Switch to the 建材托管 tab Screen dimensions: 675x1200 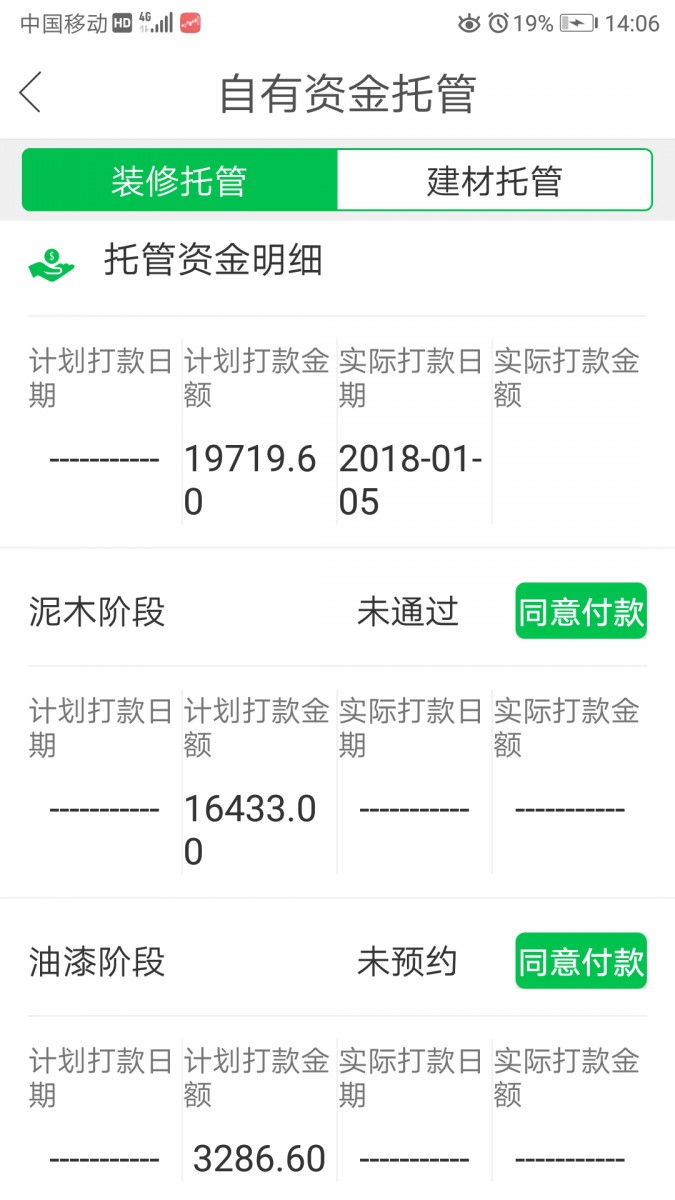tap(494, 181)
